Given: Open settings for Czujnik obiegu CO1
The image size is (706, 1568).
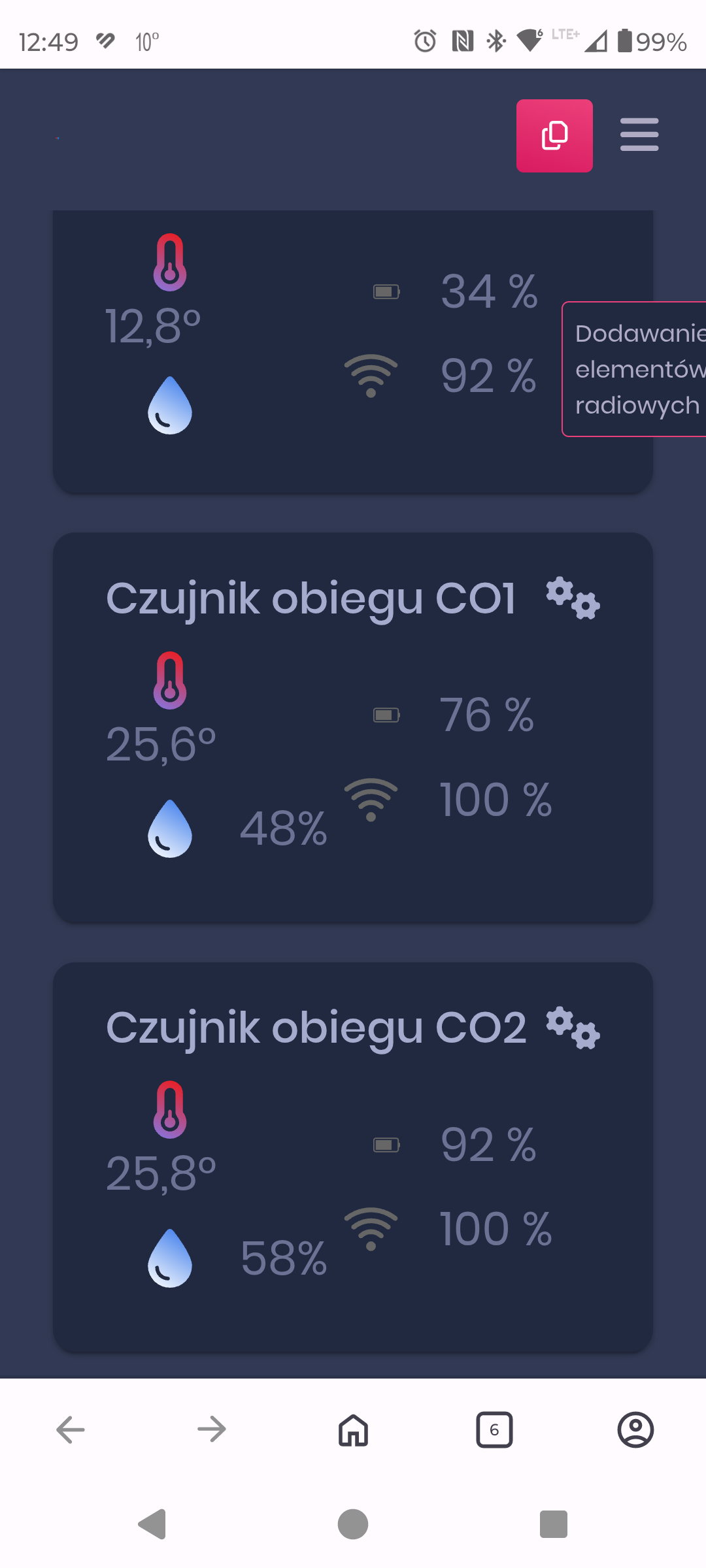Looking at the screenshot, I should [x=573, y=598].
